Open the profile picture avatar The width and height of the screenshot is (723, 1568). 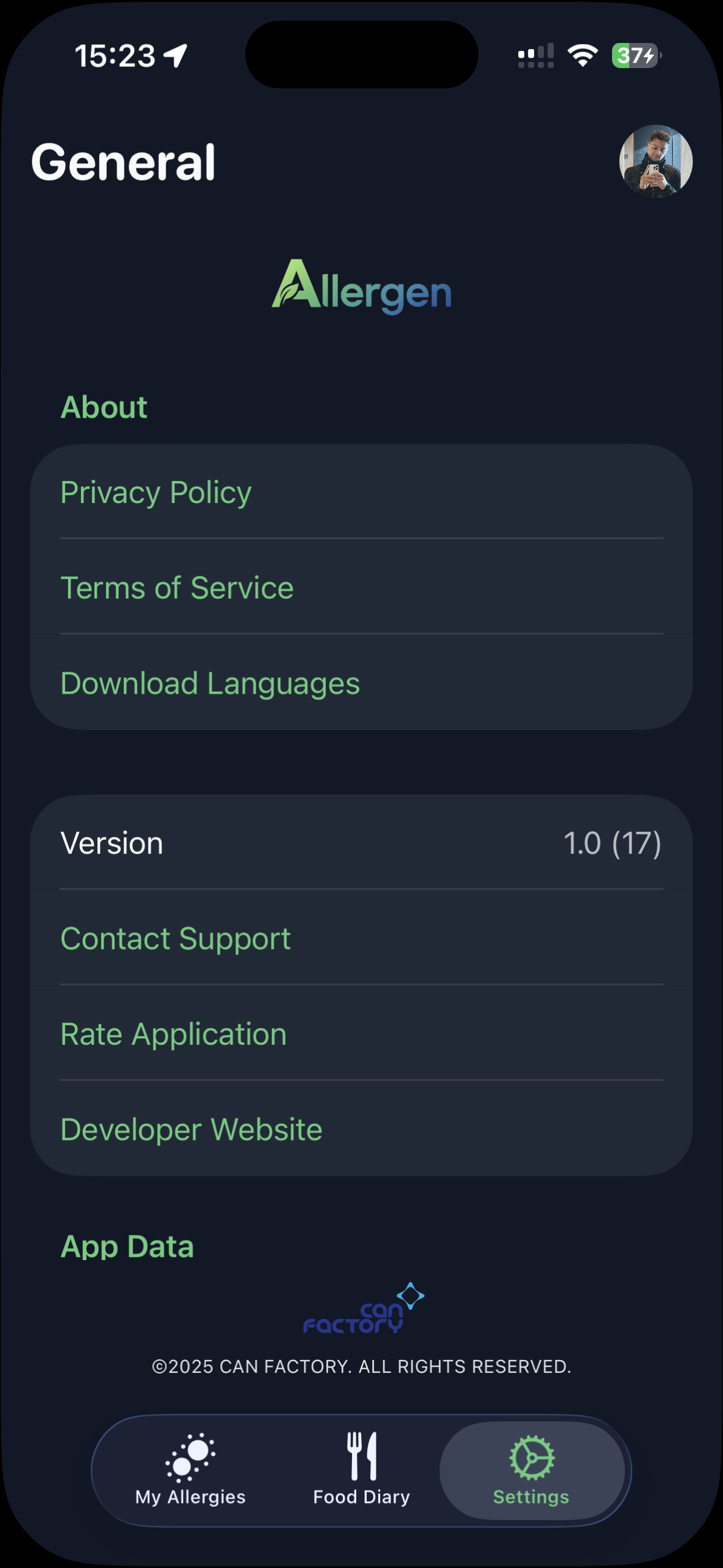656,162
